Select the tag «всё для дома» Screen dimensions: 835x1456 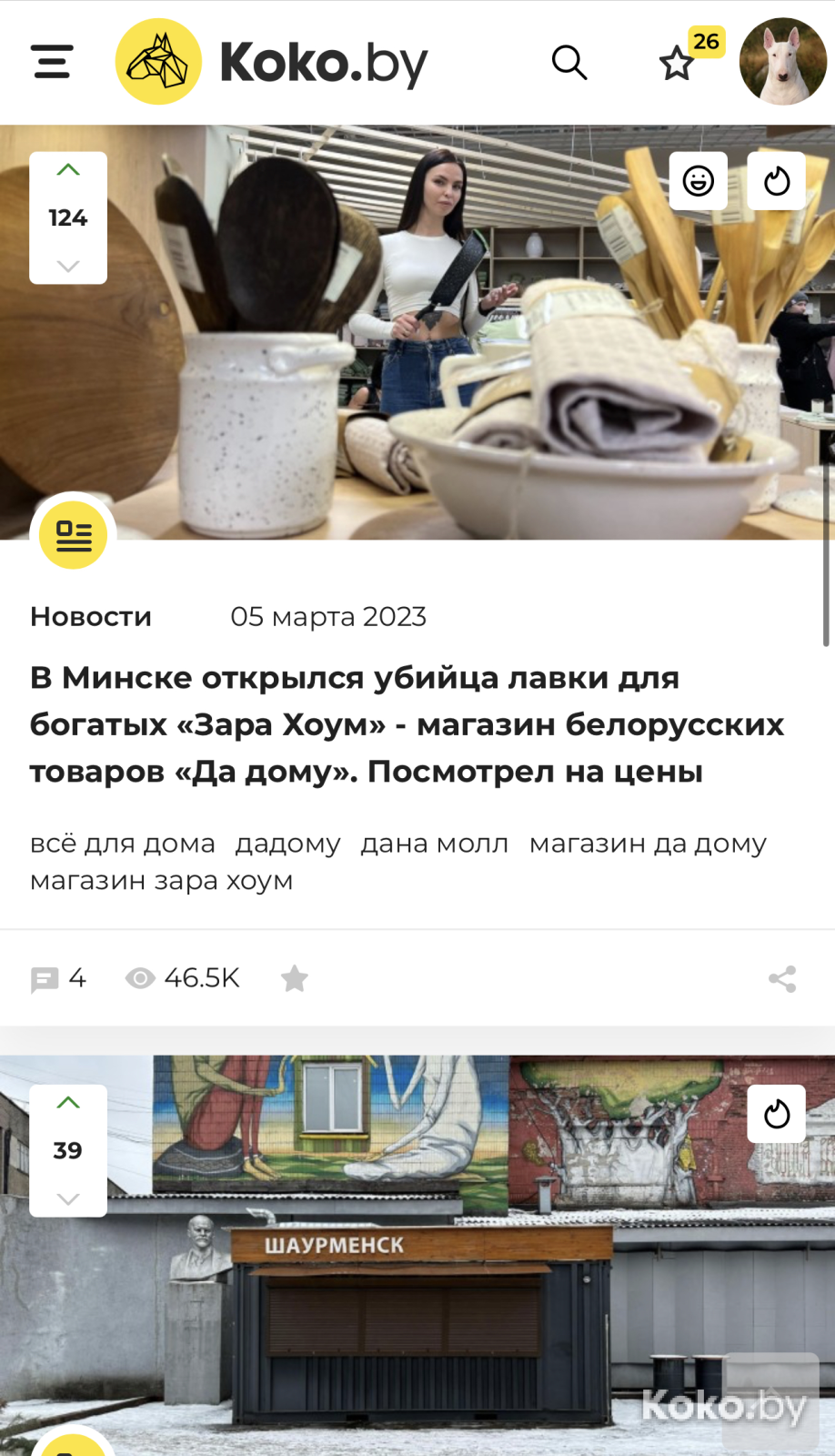tap(123, 844)
